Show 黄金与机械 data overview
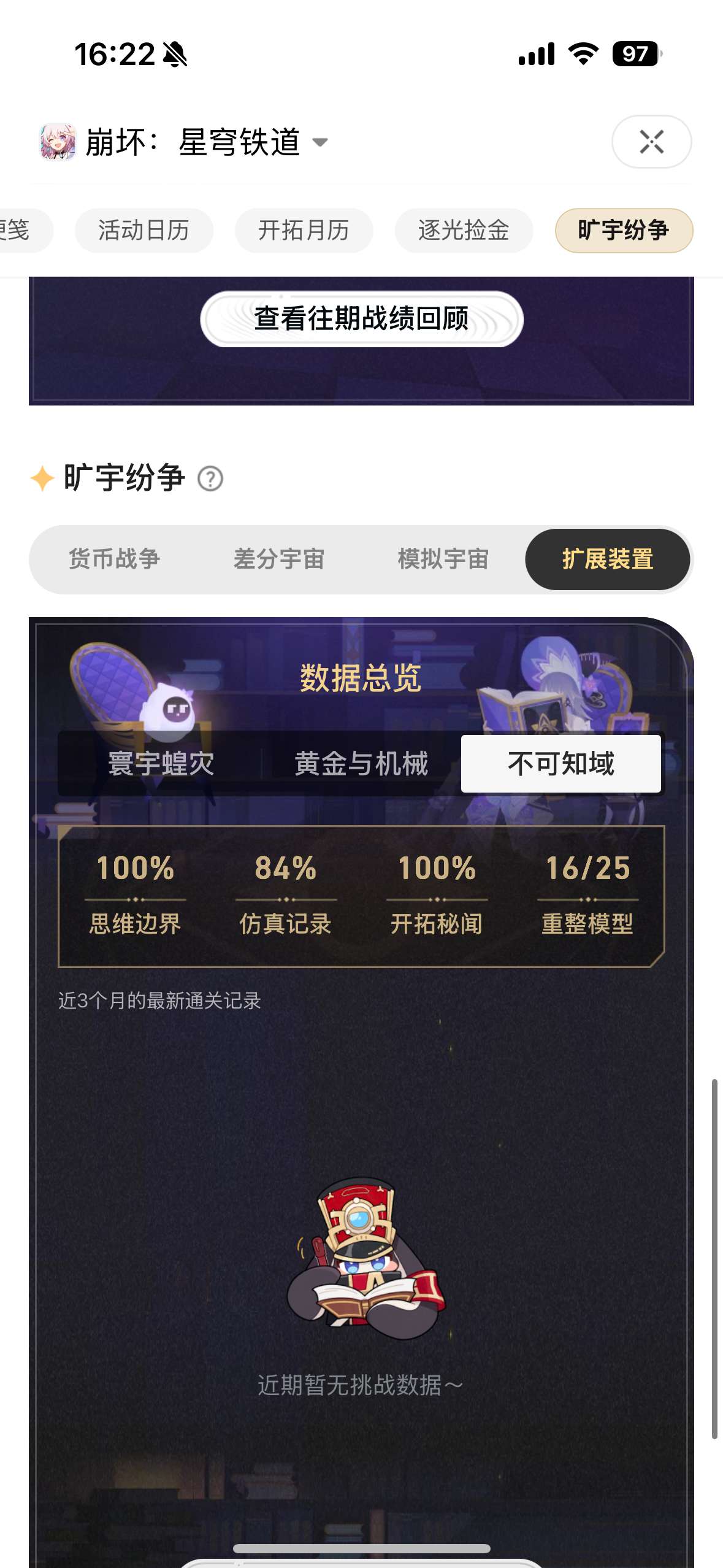 pos(361,764)
